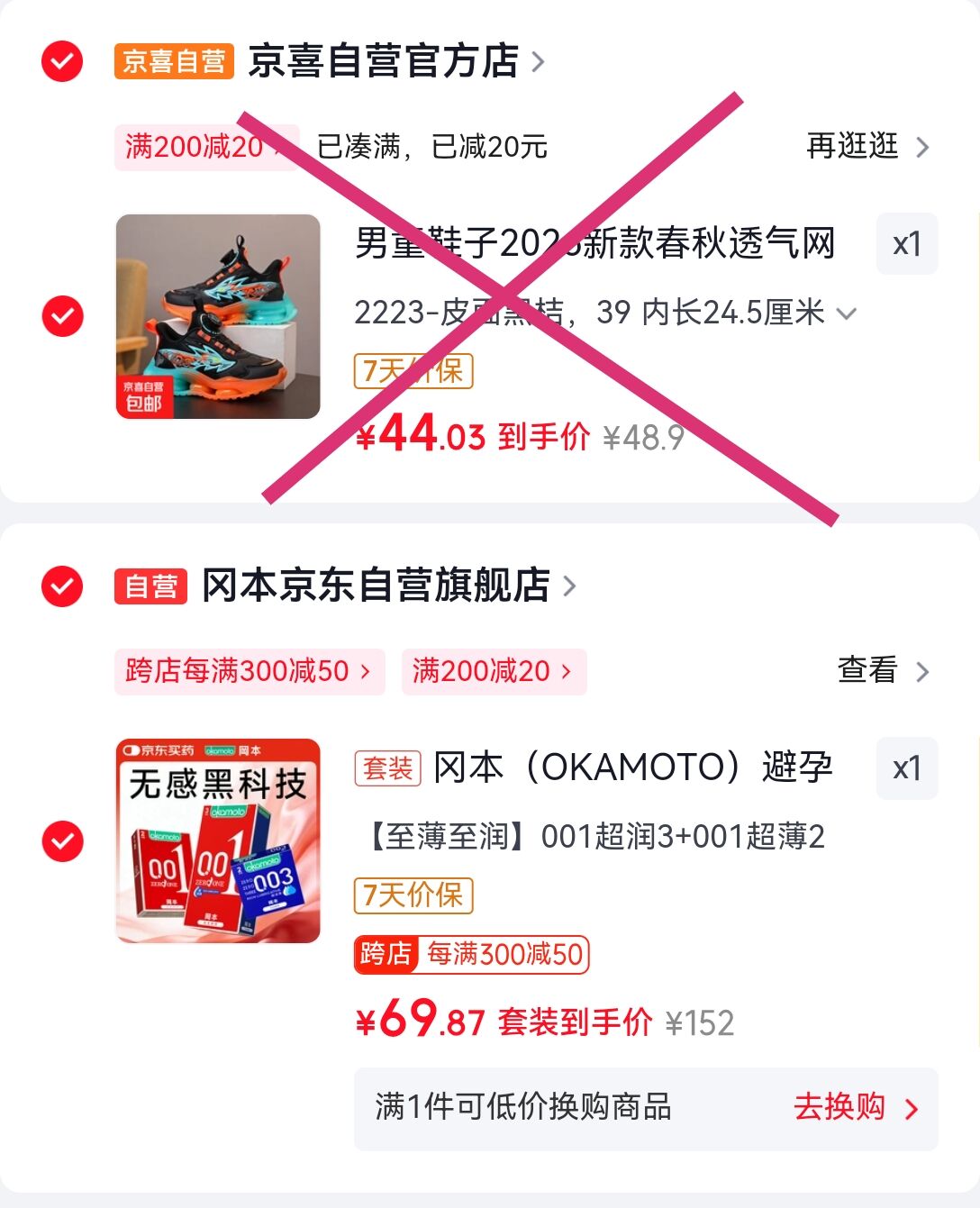Image resolution: width=980 pixels, height=1208 pixels.
Task: Uncheck the 冈本京东自营旗舰店 store checkbox
Action: [x=62, y=586]
